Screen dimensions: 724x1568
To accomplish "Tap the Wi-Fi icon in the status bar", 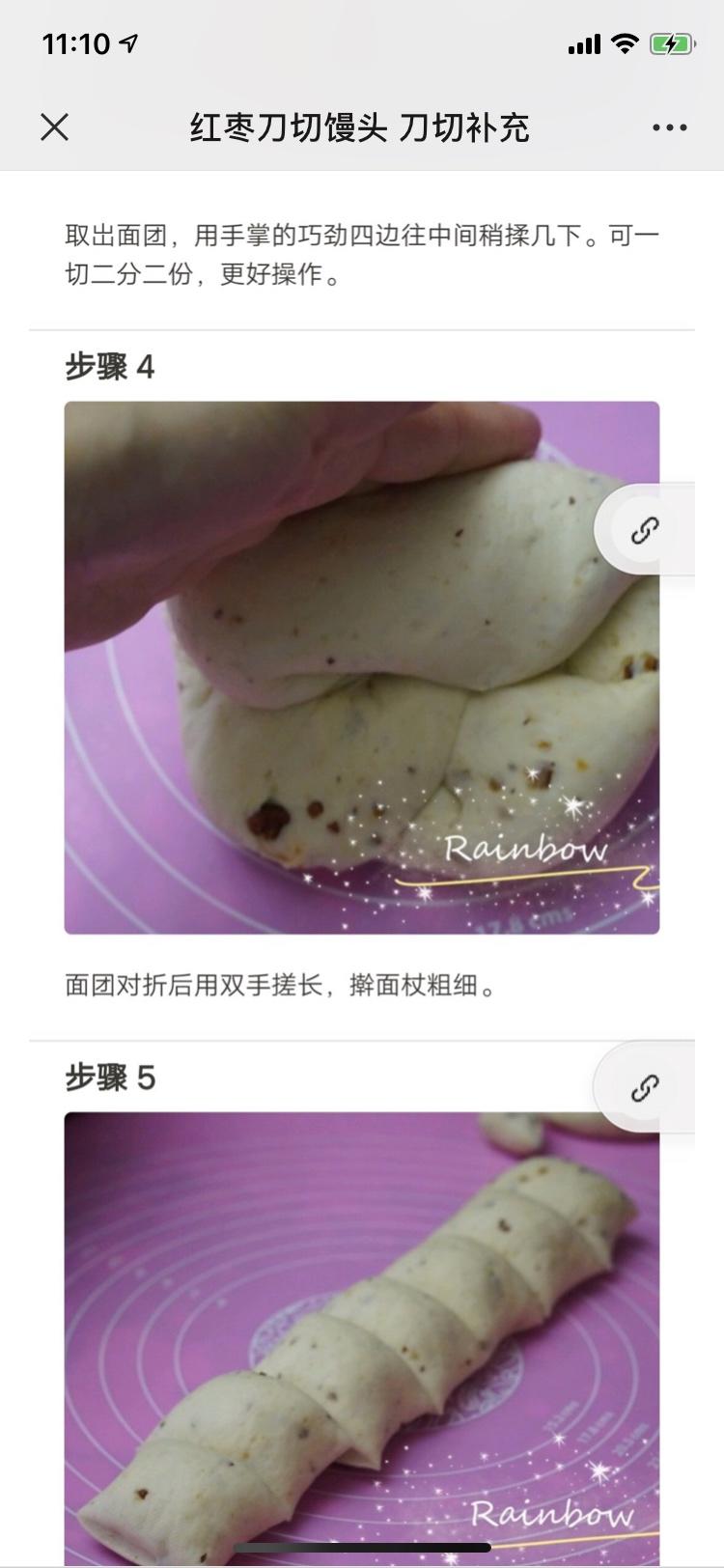I will click(x=627, y=42).
